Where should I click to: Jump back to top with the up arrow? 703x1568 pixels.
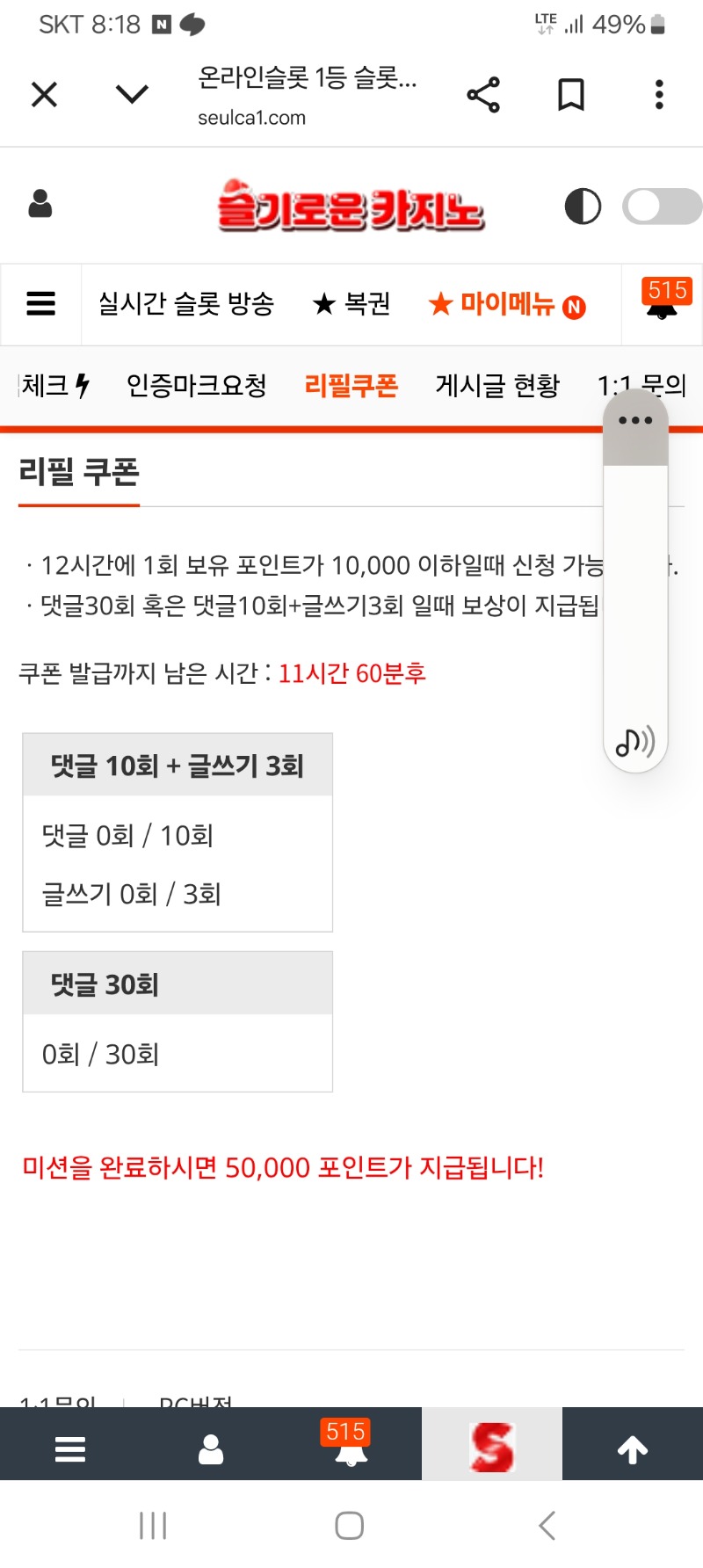633,1448
